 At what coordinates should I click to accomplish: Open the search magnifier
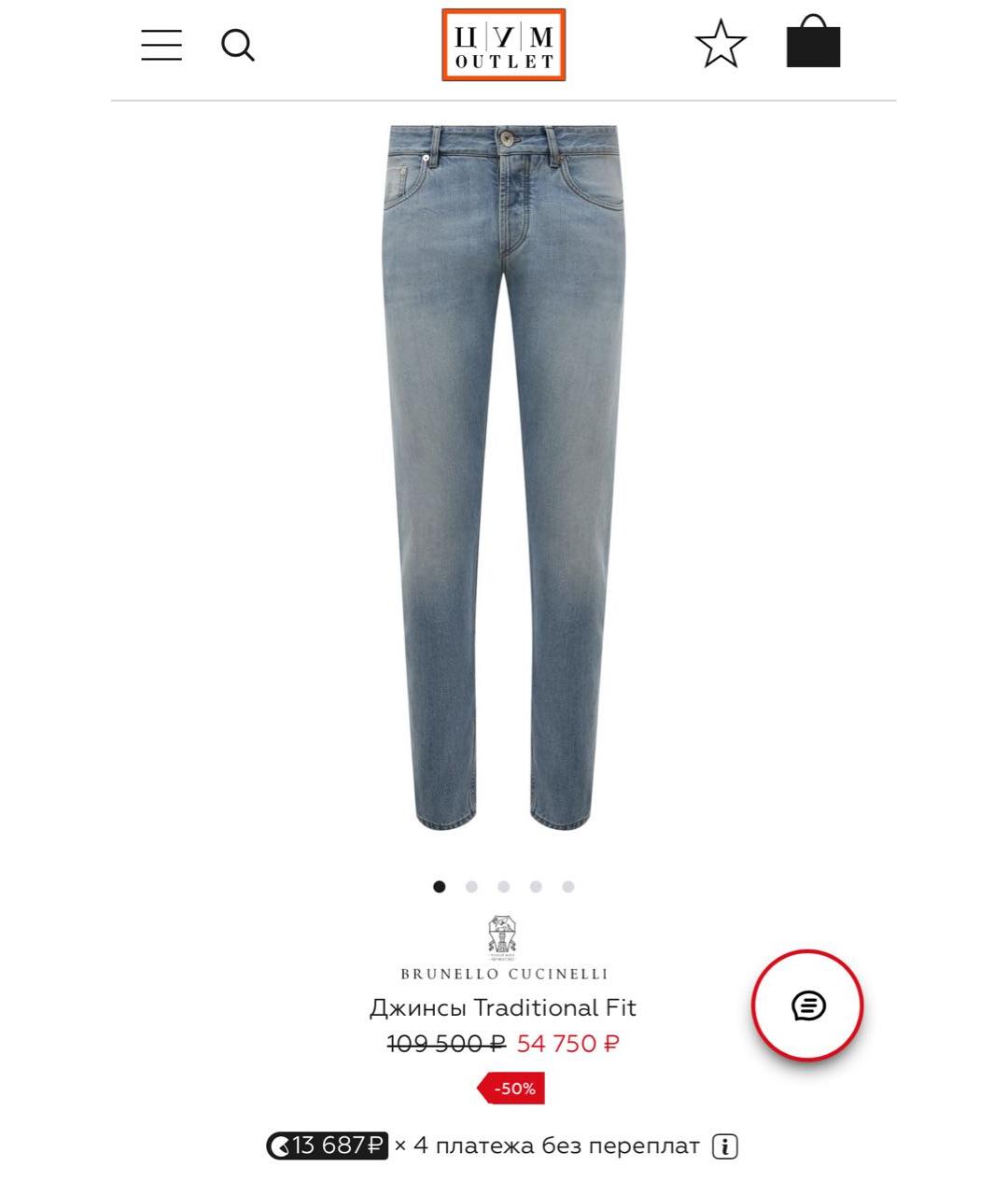(x=237, y=45)
